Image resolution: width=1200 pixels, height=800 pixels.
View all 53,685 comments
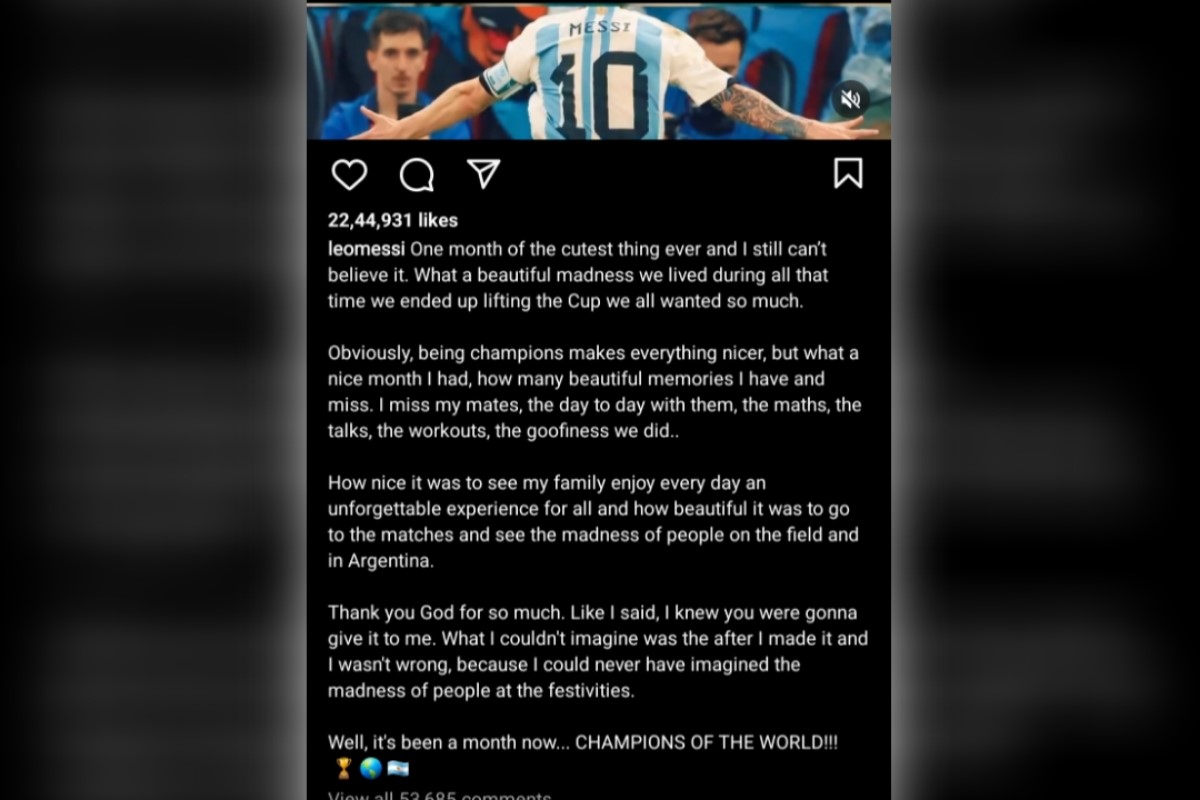click(x=440, y=795)
